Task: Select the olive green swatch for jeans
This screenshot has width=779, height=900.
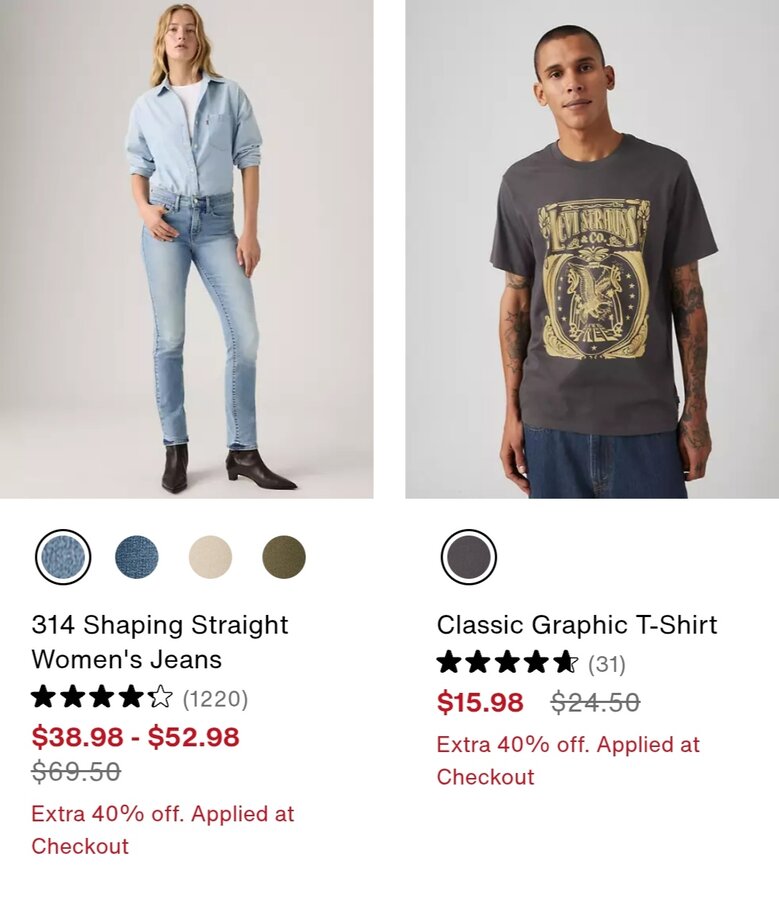Action: point(284,557)
